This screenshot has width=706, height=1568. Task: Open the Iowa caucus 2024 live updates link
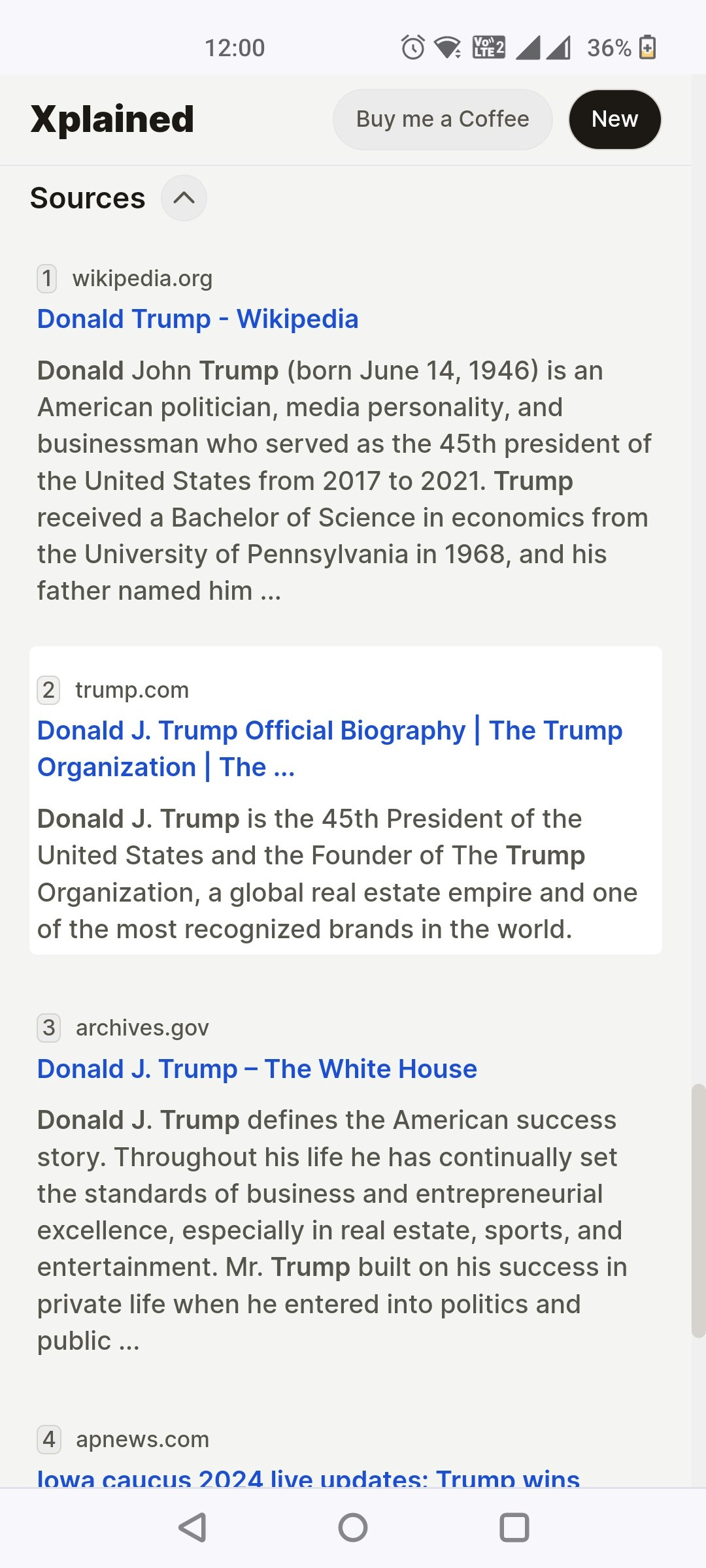point(309,1478)
